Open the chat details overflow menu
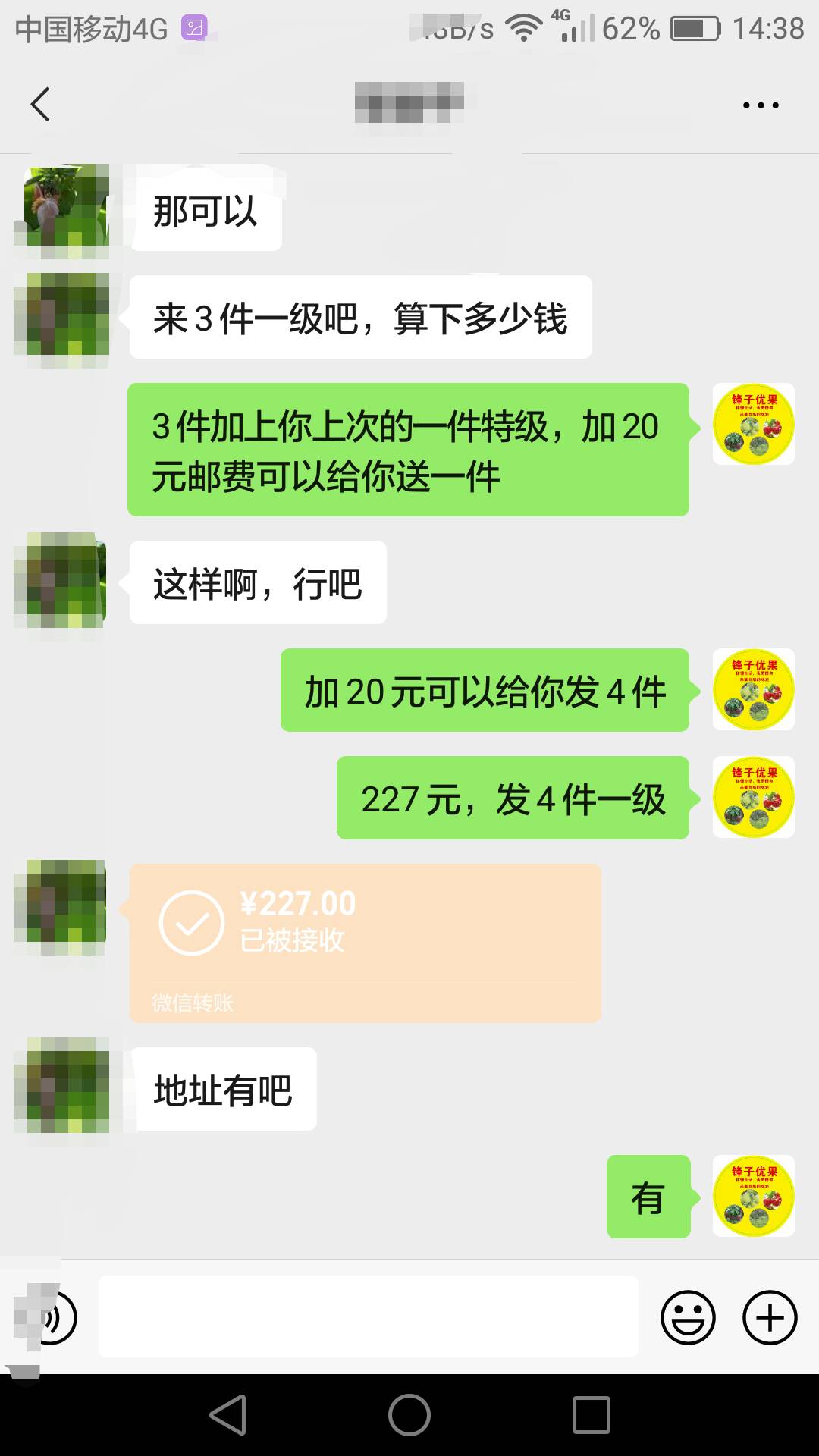The height and width of the screenshot is (1456, 819). (x=761, y=105)
